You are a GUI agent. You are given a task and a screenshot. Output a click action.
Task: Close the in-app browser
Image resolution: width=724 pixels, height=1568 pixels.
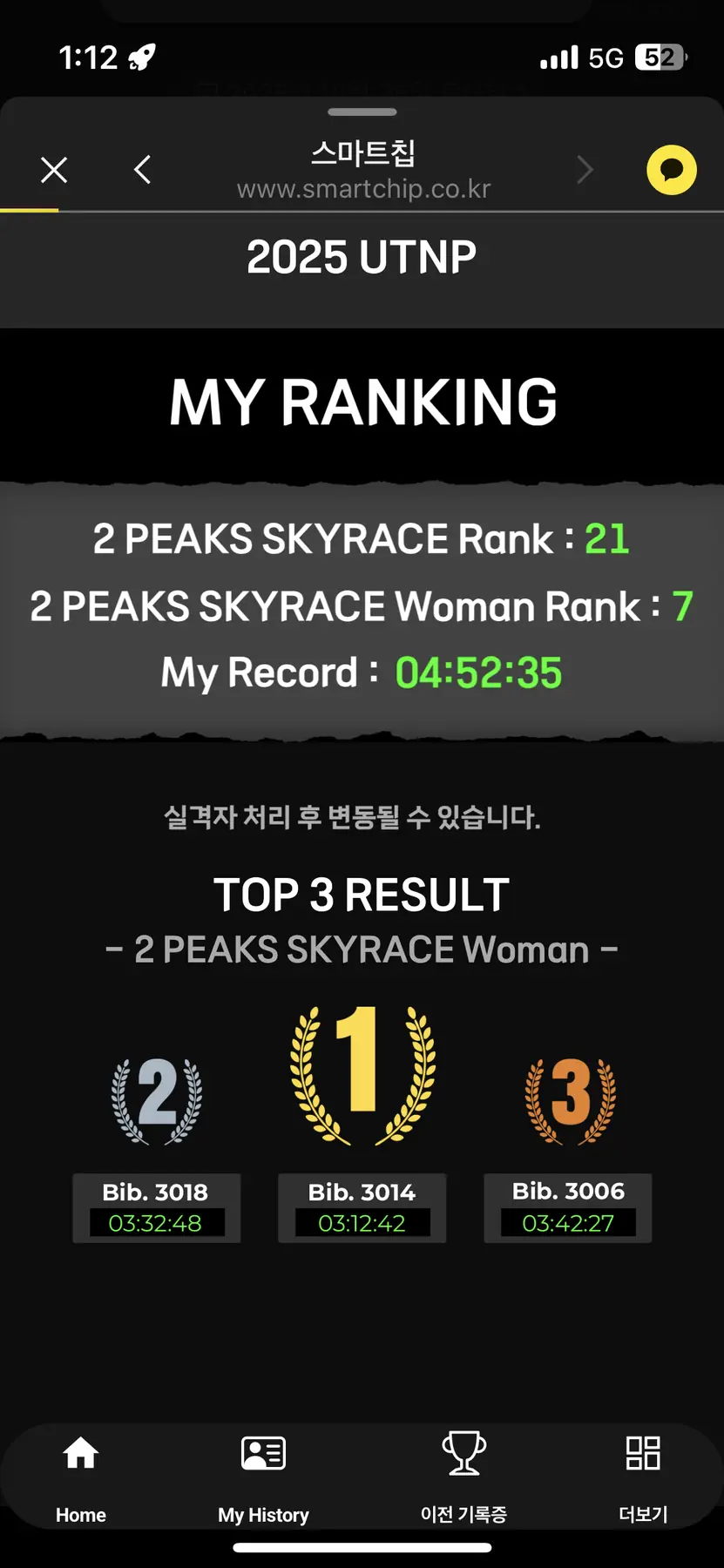click(x=54, y=170)
